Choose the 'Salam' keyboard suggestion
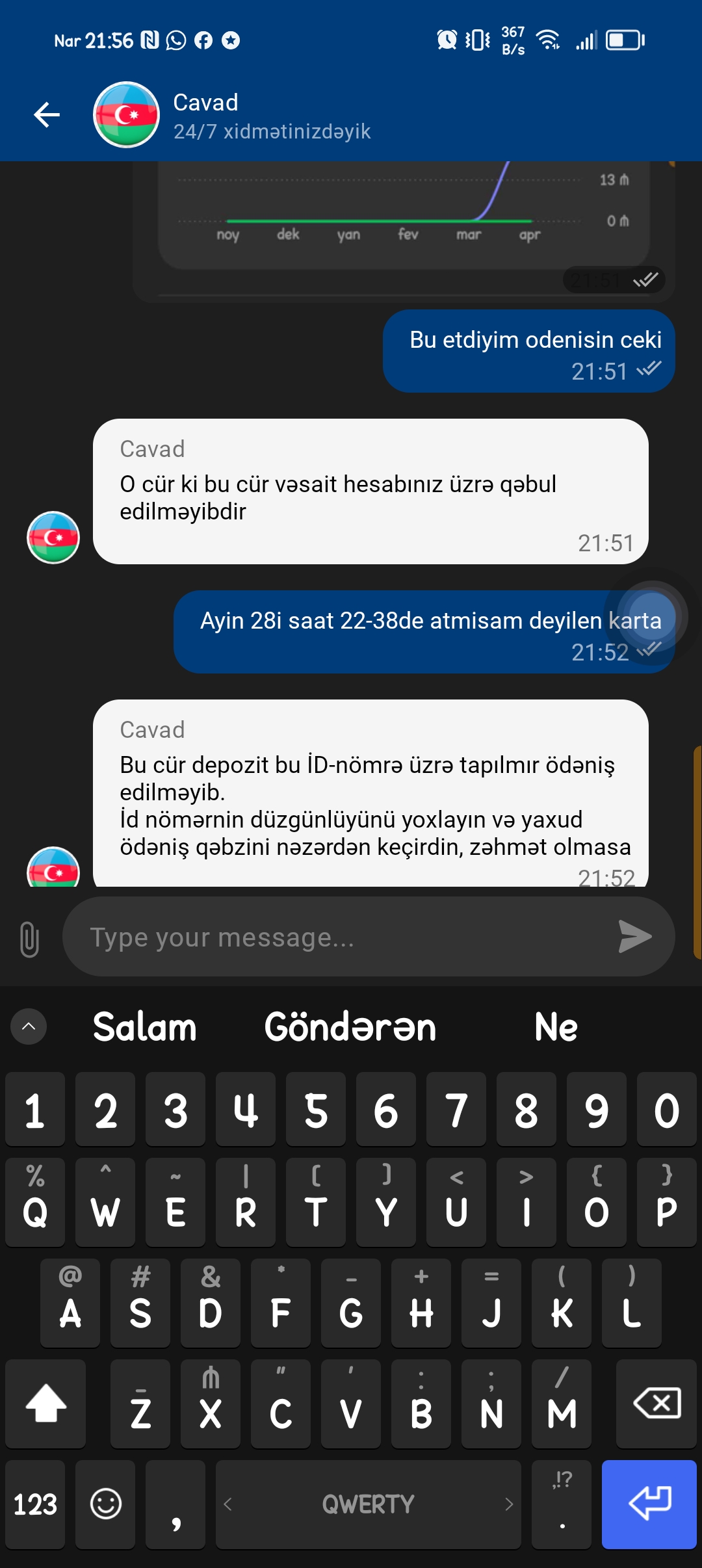The width and height of the screenshot is (702, 1568). click(144, 1028)
